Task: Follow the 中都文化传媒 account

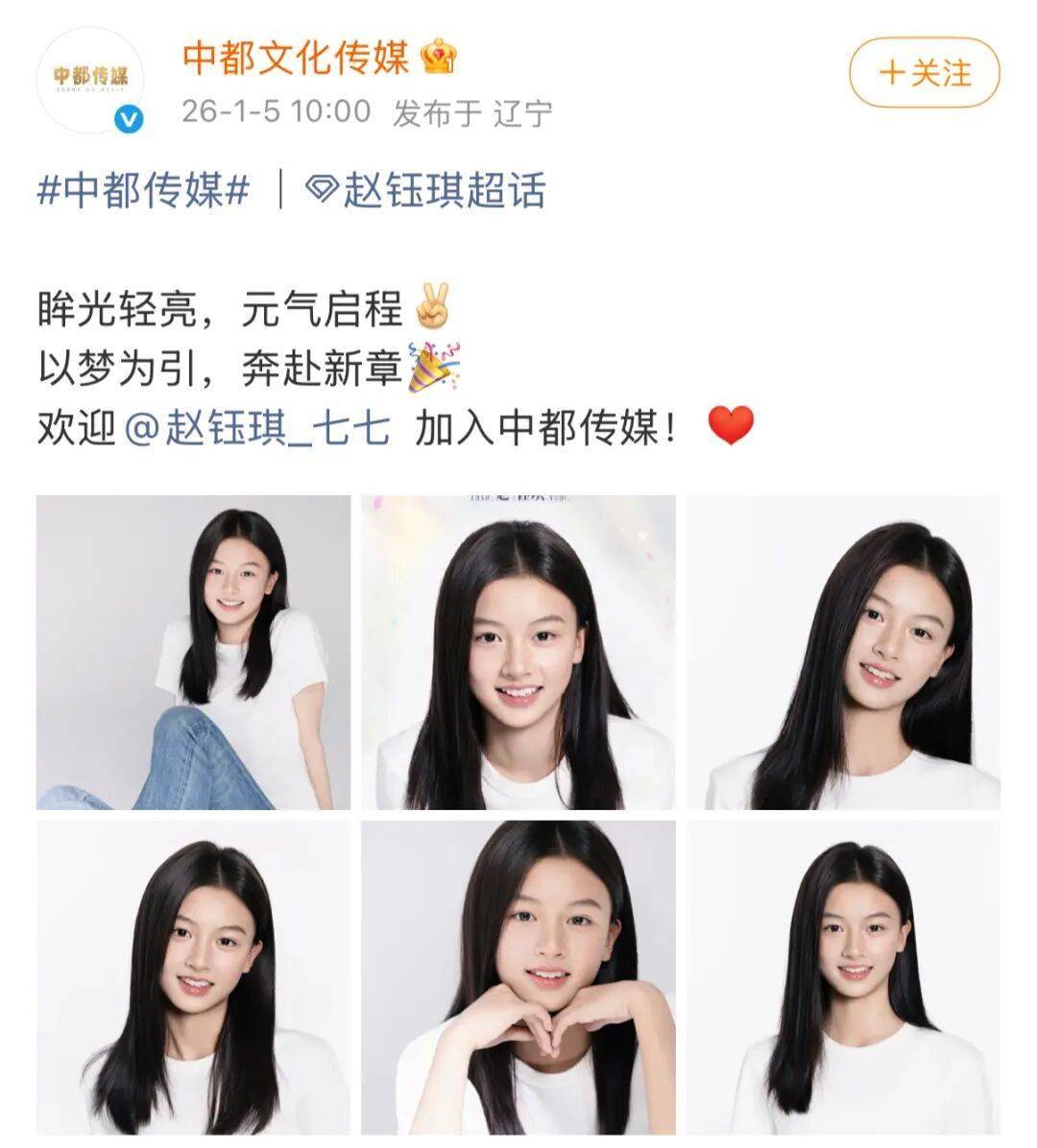Action: (924, 73)
